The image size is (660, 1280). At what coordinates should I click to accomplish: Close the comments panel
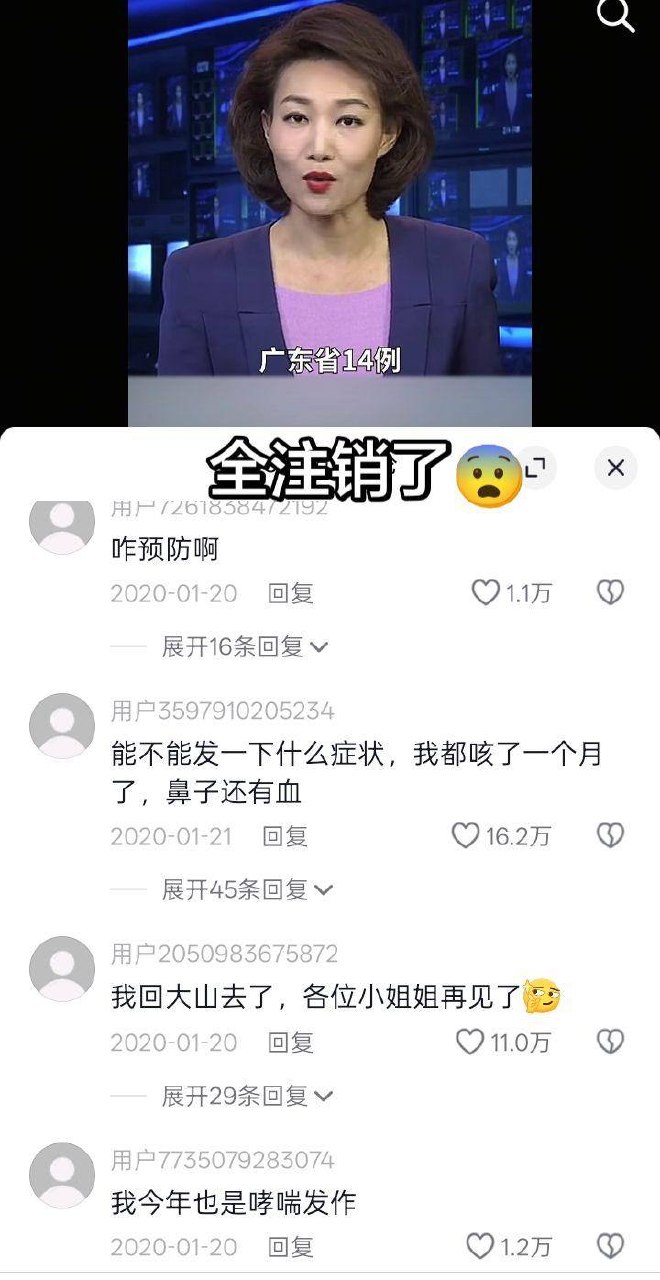pos(616,467)
